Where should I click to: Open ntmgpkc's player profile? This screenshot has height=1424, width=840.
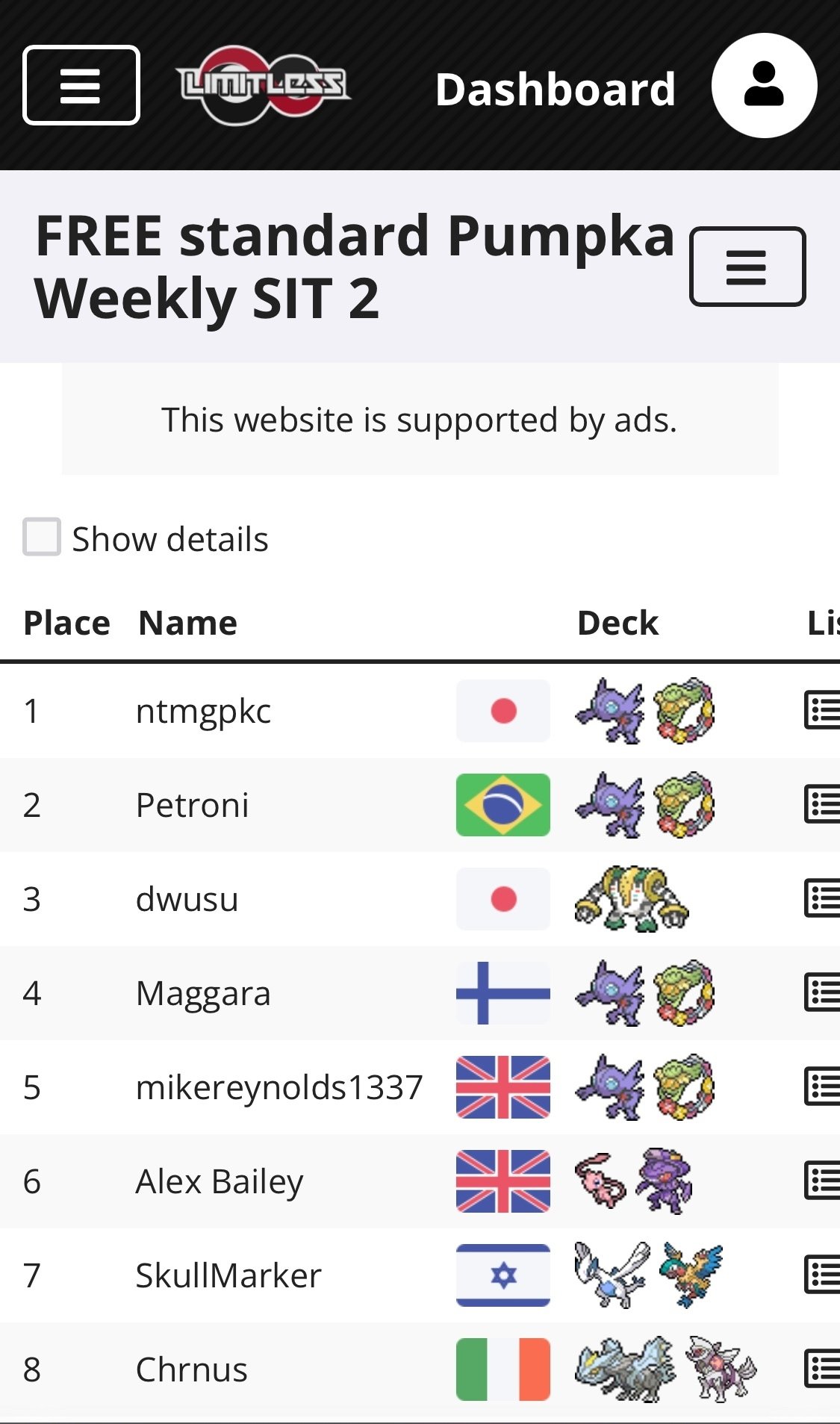point(203,712)
